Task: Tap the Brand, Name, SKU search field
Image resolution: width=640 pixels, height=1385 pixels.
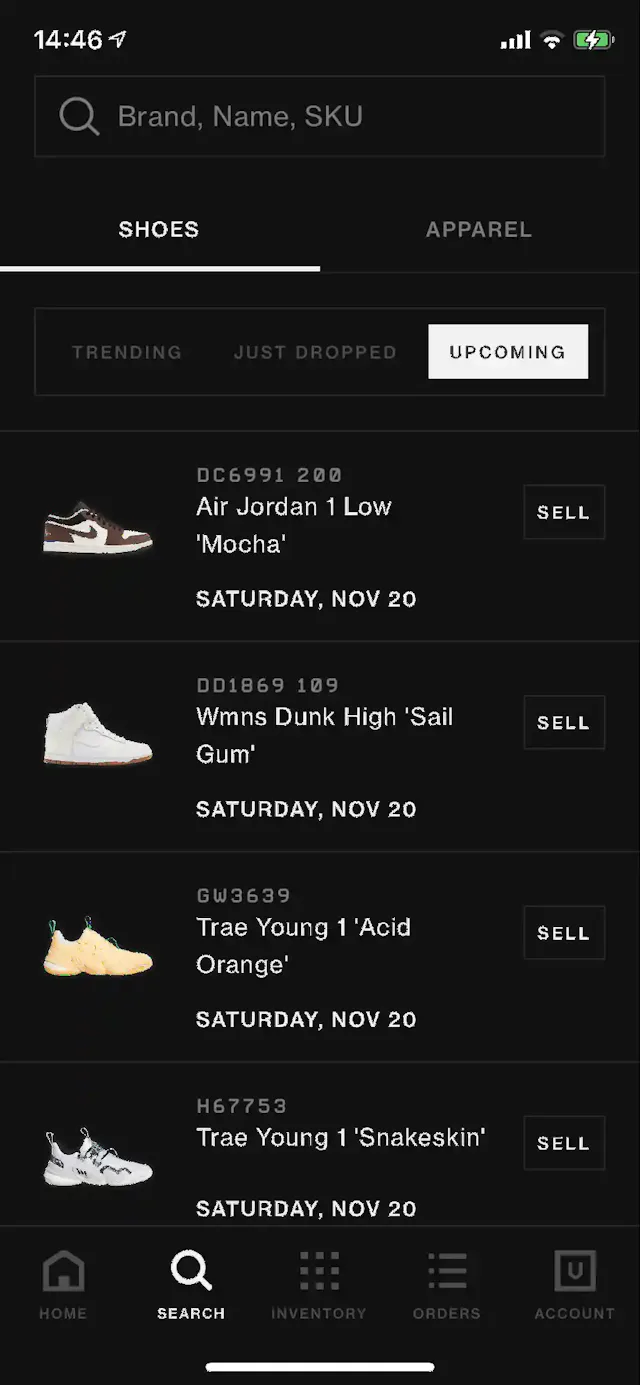Action: click(x=320, y=117)
